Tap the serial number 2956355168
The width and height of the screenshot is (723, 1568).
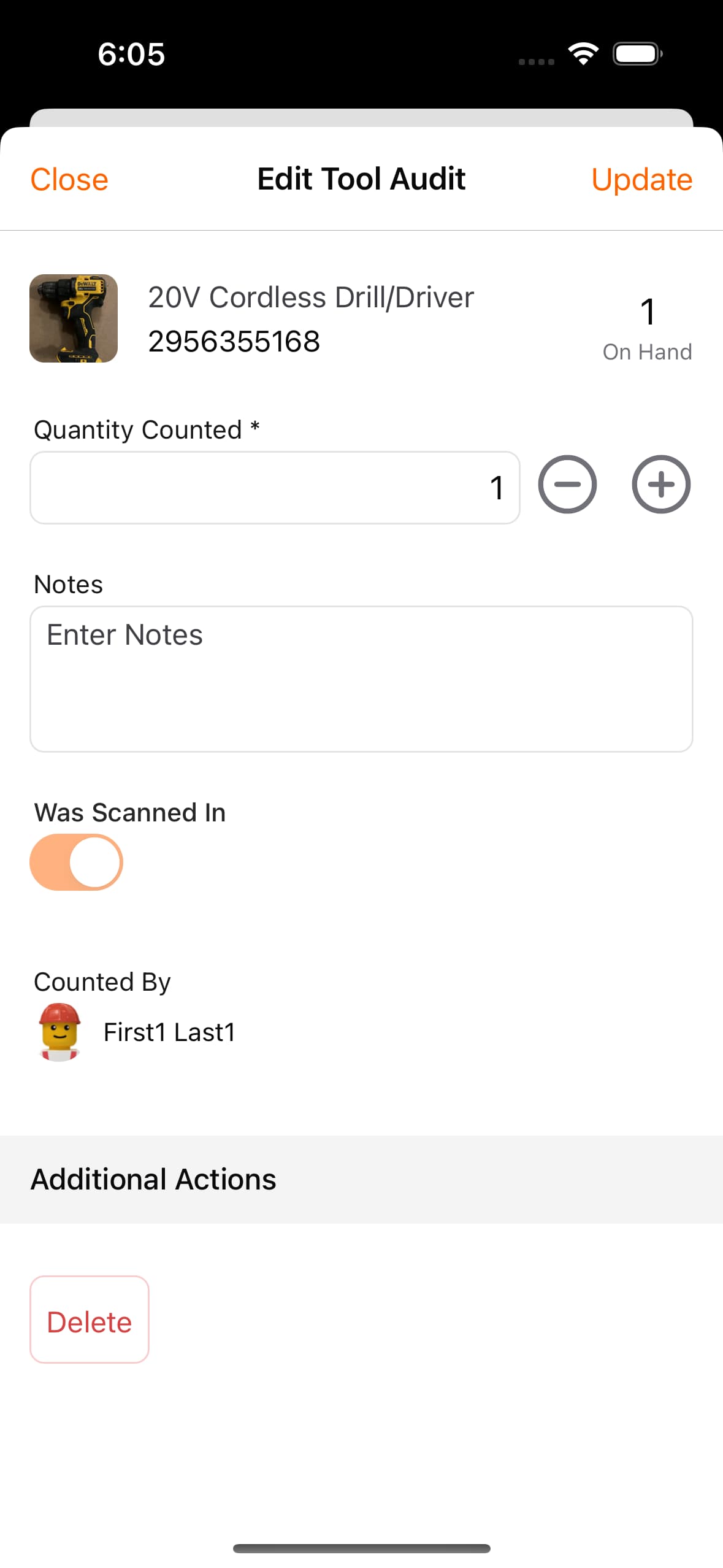pos(234,340)
